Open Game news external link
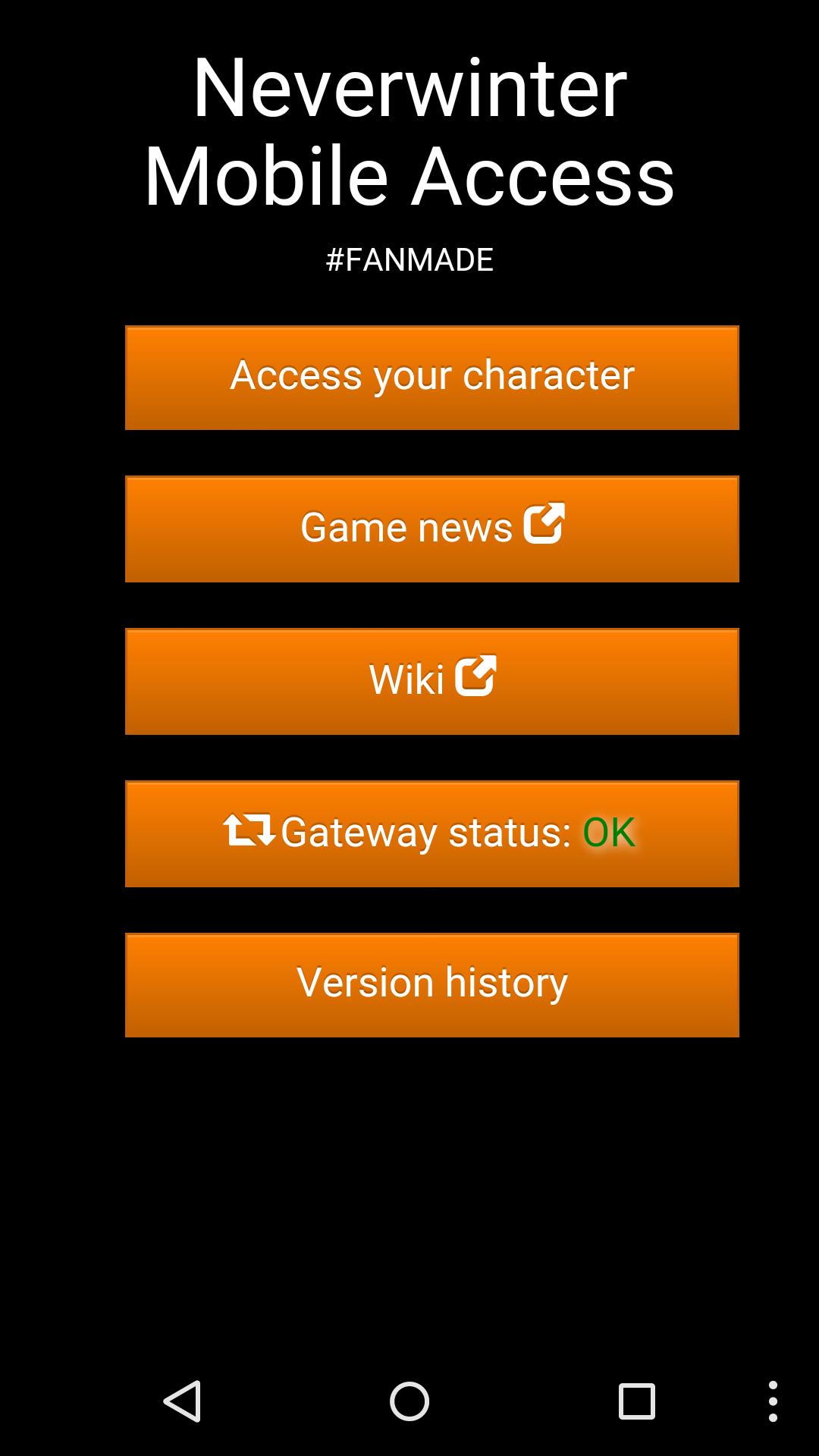Image resolution: width=819 pixels, height=1456 pixels. click(x=431, y=529)
